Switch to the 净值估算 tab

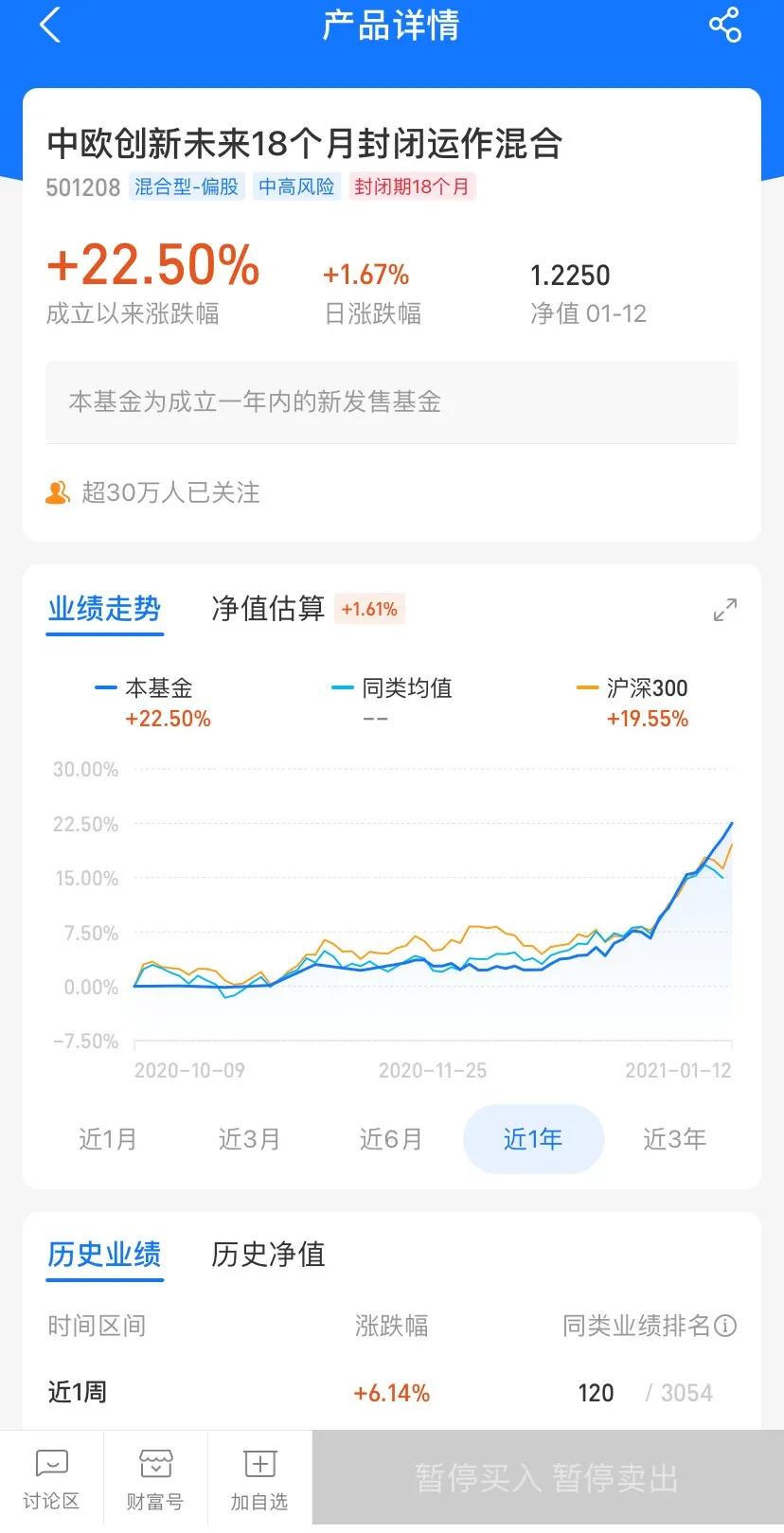268,609
